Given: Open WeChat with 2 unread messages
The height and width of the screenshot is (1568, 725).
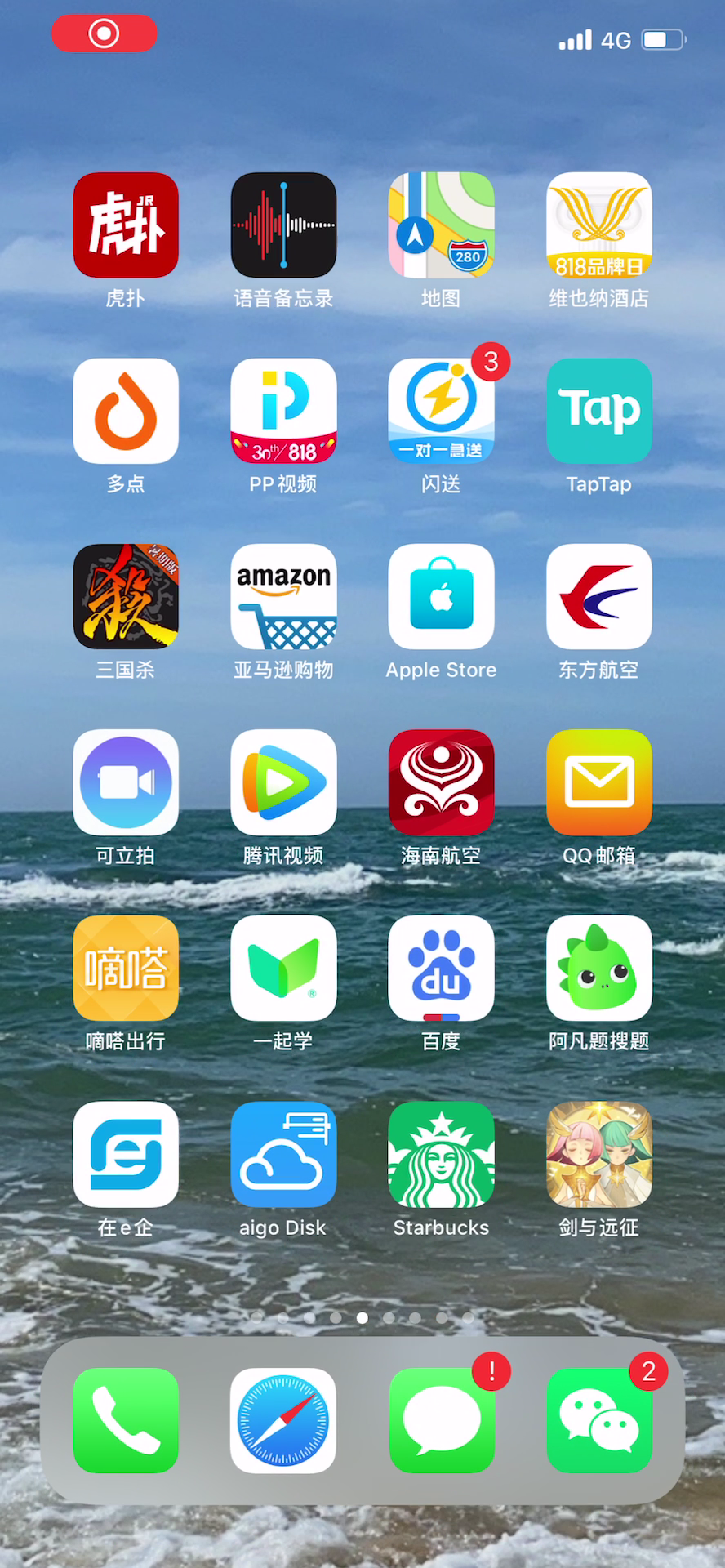Looking at the screenshot, I should (598, 1421).
